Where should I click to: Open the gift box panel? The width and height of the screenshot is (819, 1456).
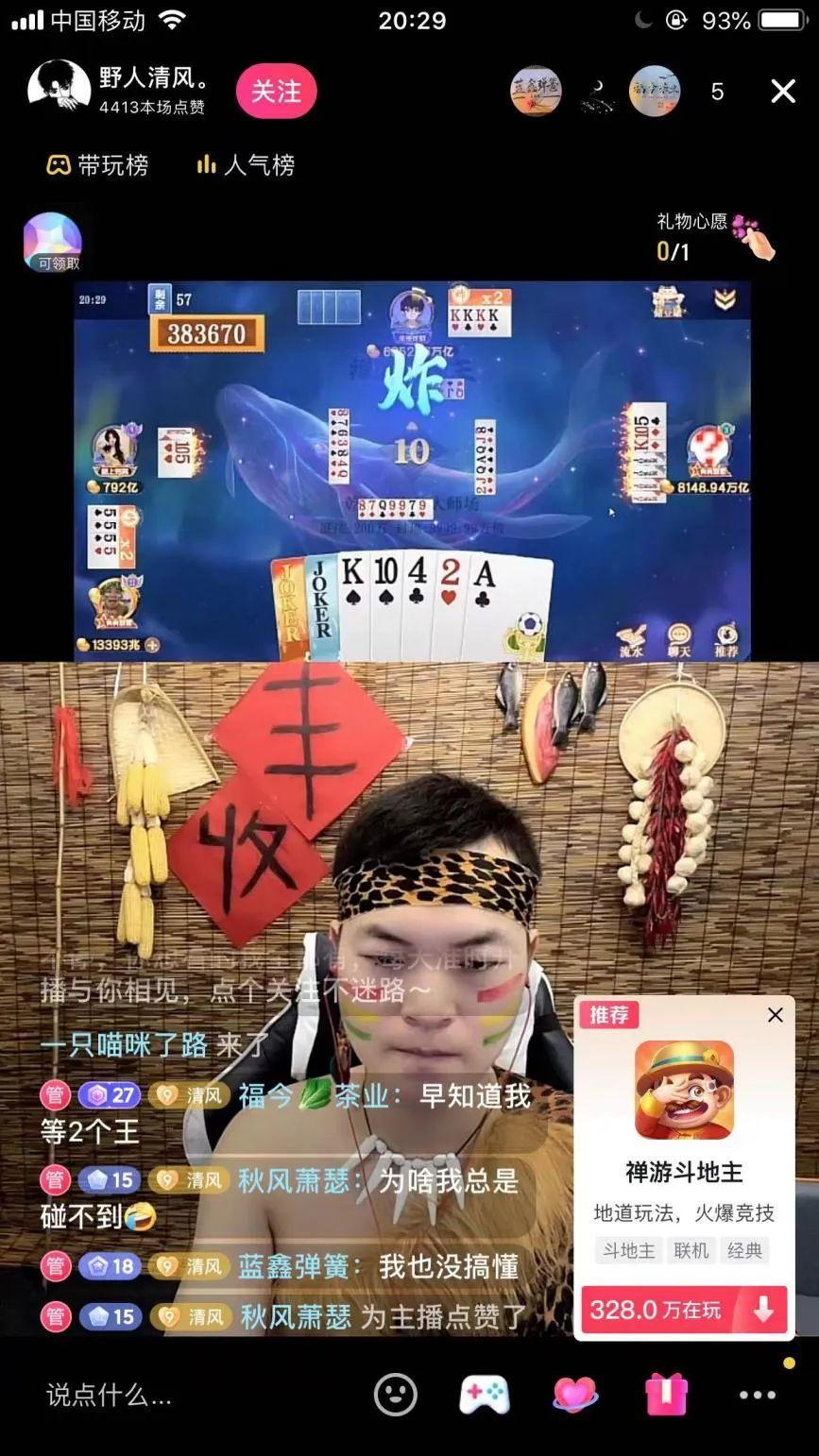point(666,1394)
